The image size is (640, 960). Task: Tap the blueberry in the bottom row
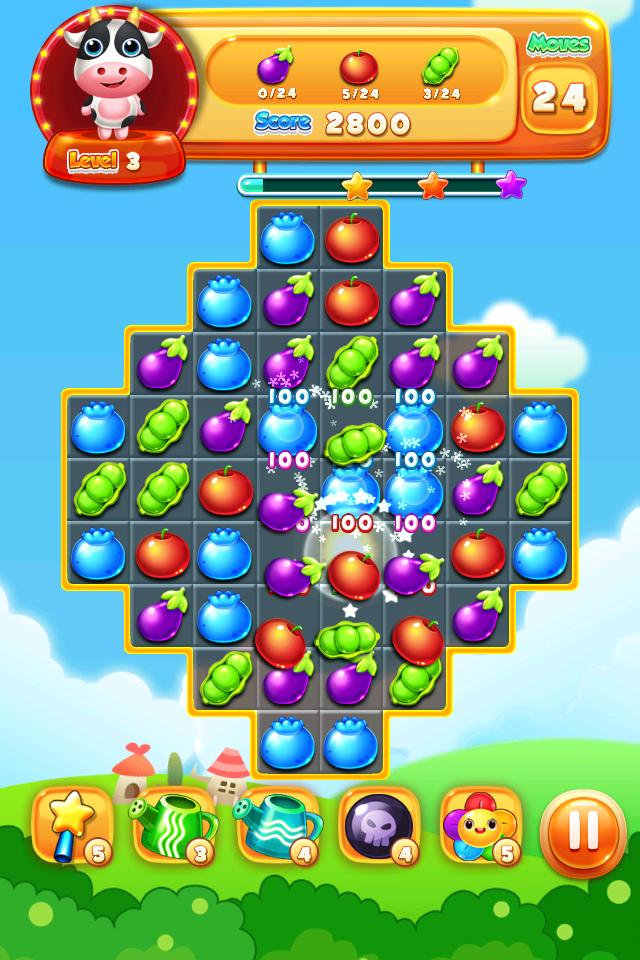click(x=288, y=743)
